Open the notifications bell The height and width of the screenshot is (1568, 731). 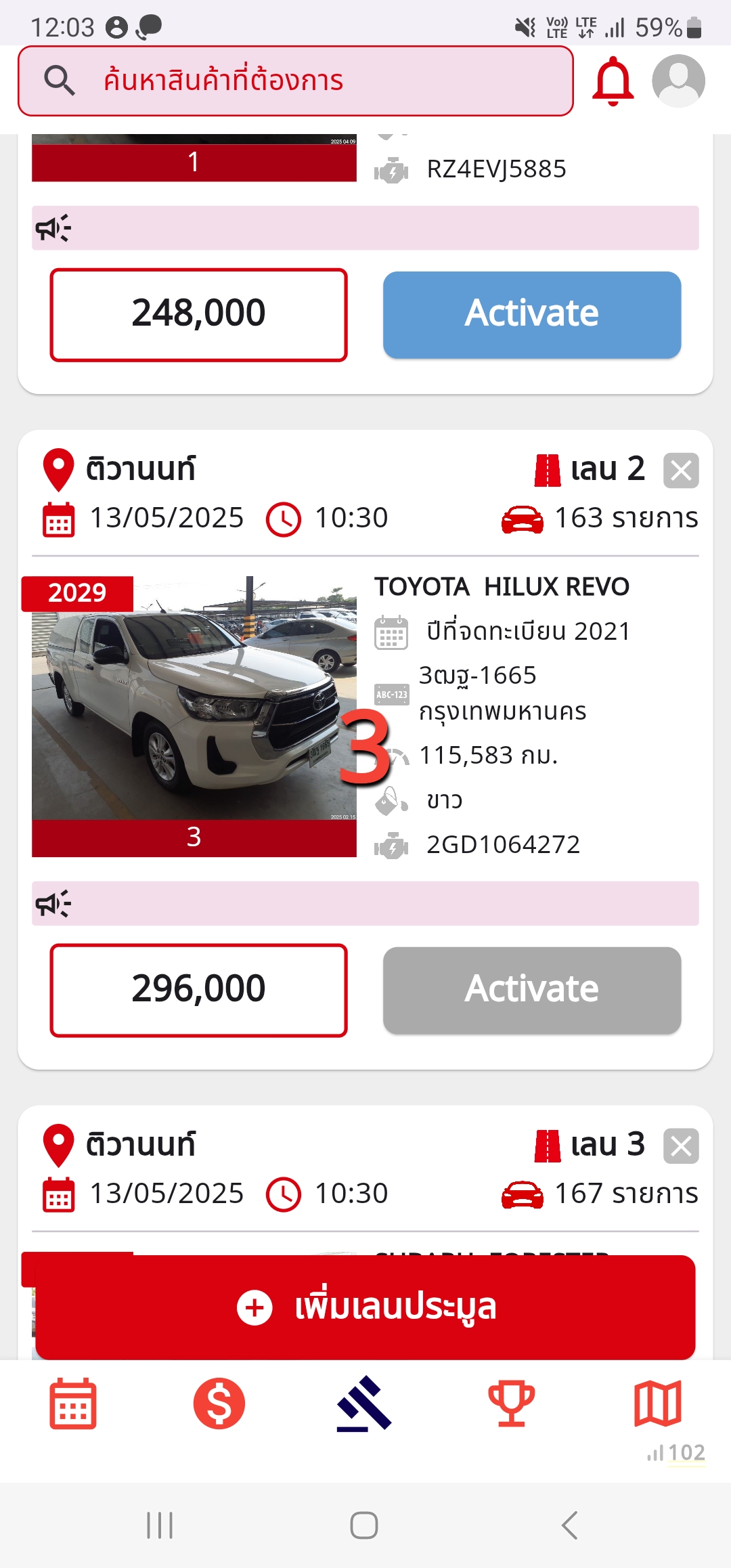coord(613,81)
